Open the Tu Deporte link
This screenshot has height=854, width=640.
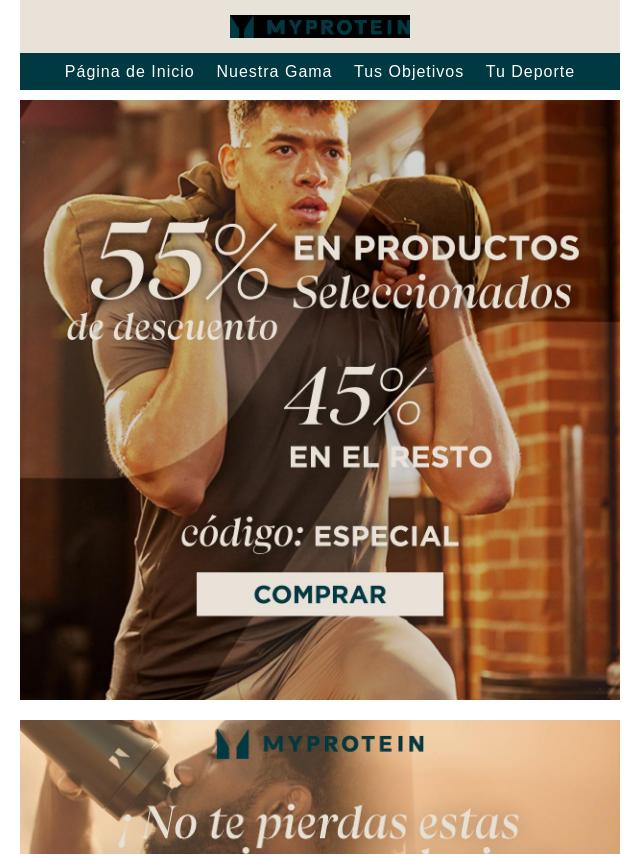(x=530, y=72)
